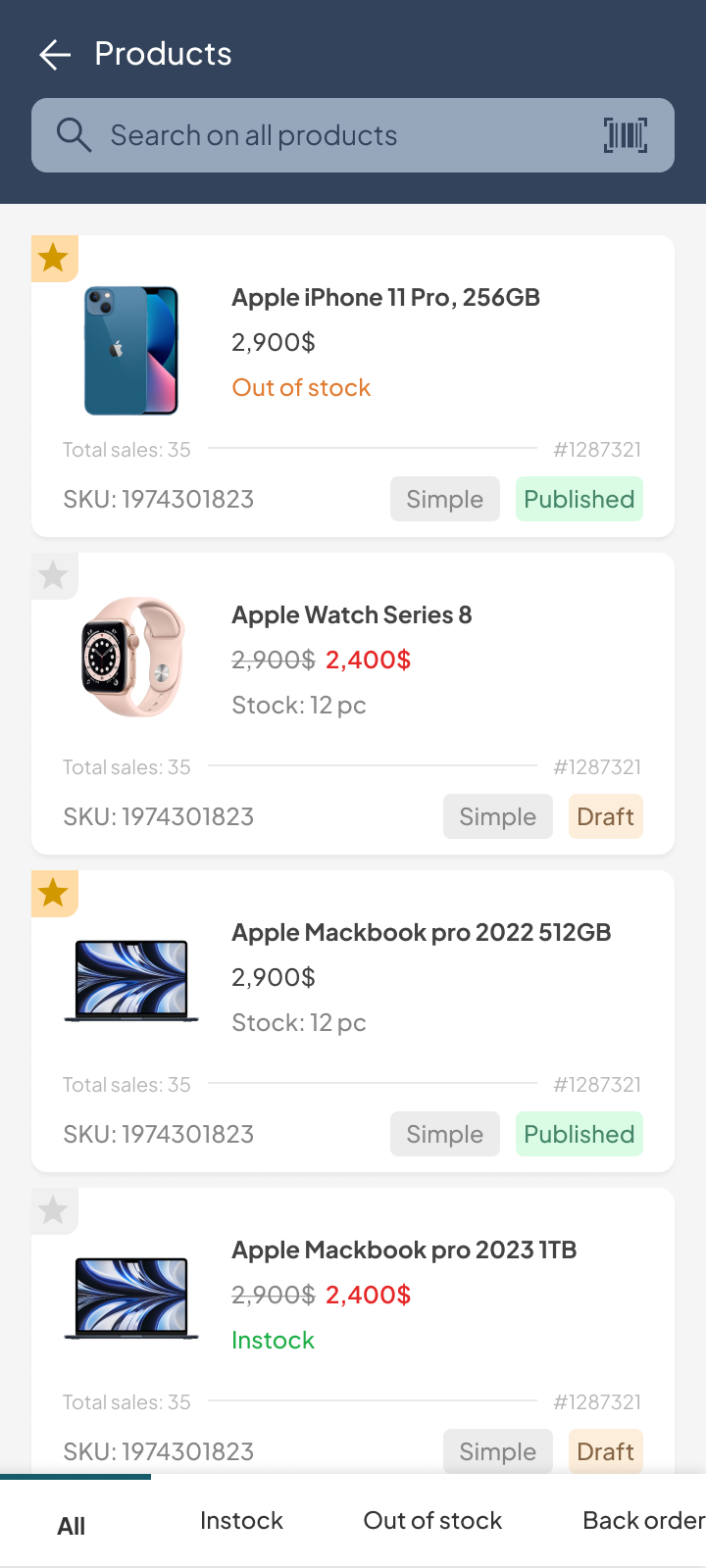Switch to the Instock tab

(x=241, y=1520)
